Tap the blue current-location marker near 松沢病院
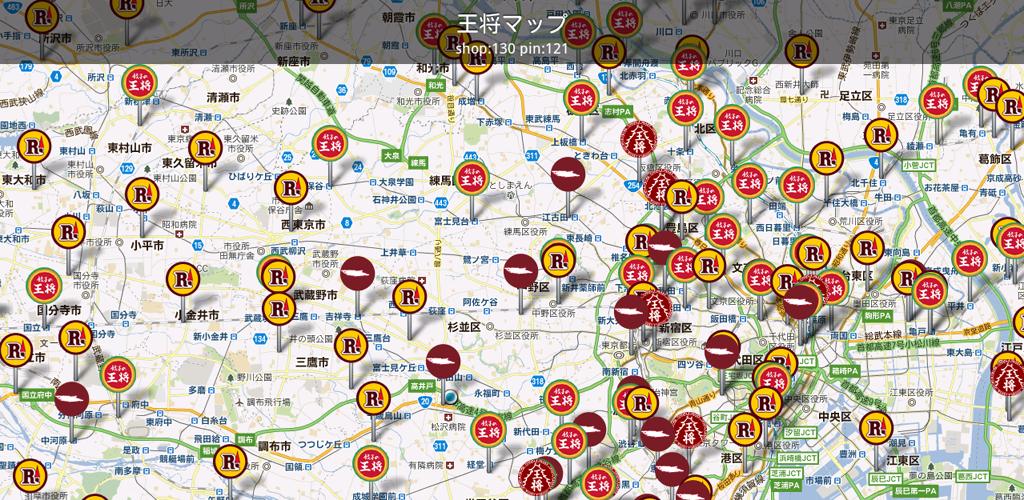1024x500 pixels. pyautogui.click(x=450, y=398)
